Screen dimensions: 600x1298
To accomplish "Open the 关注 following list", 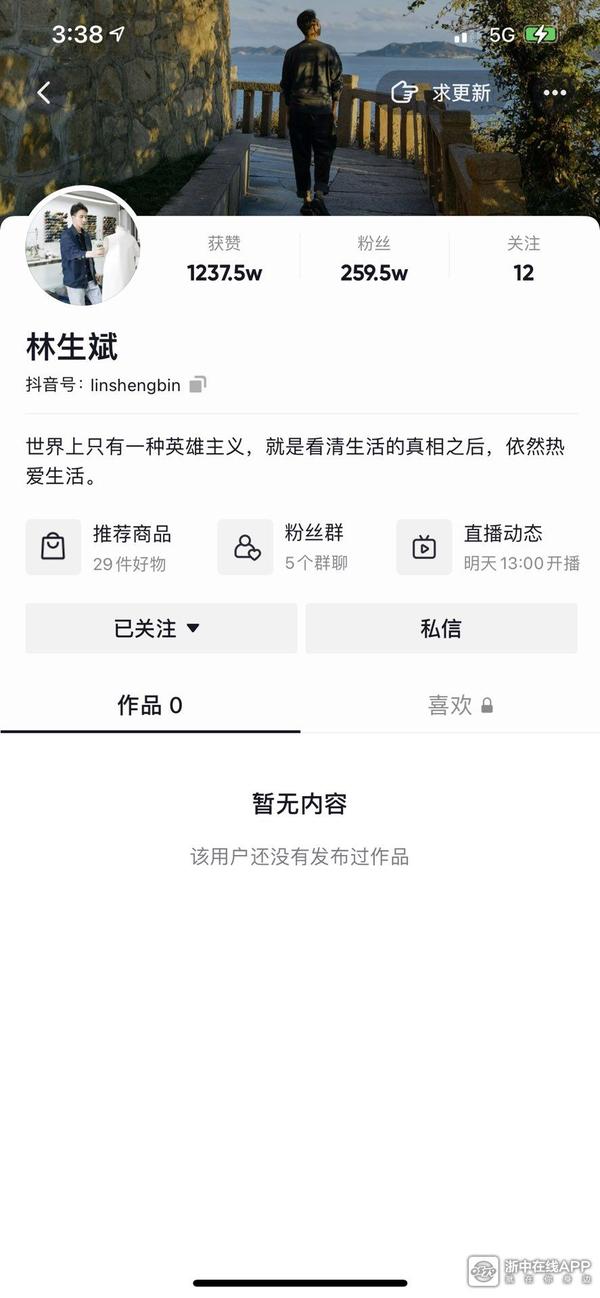I will tap(523, 259).
